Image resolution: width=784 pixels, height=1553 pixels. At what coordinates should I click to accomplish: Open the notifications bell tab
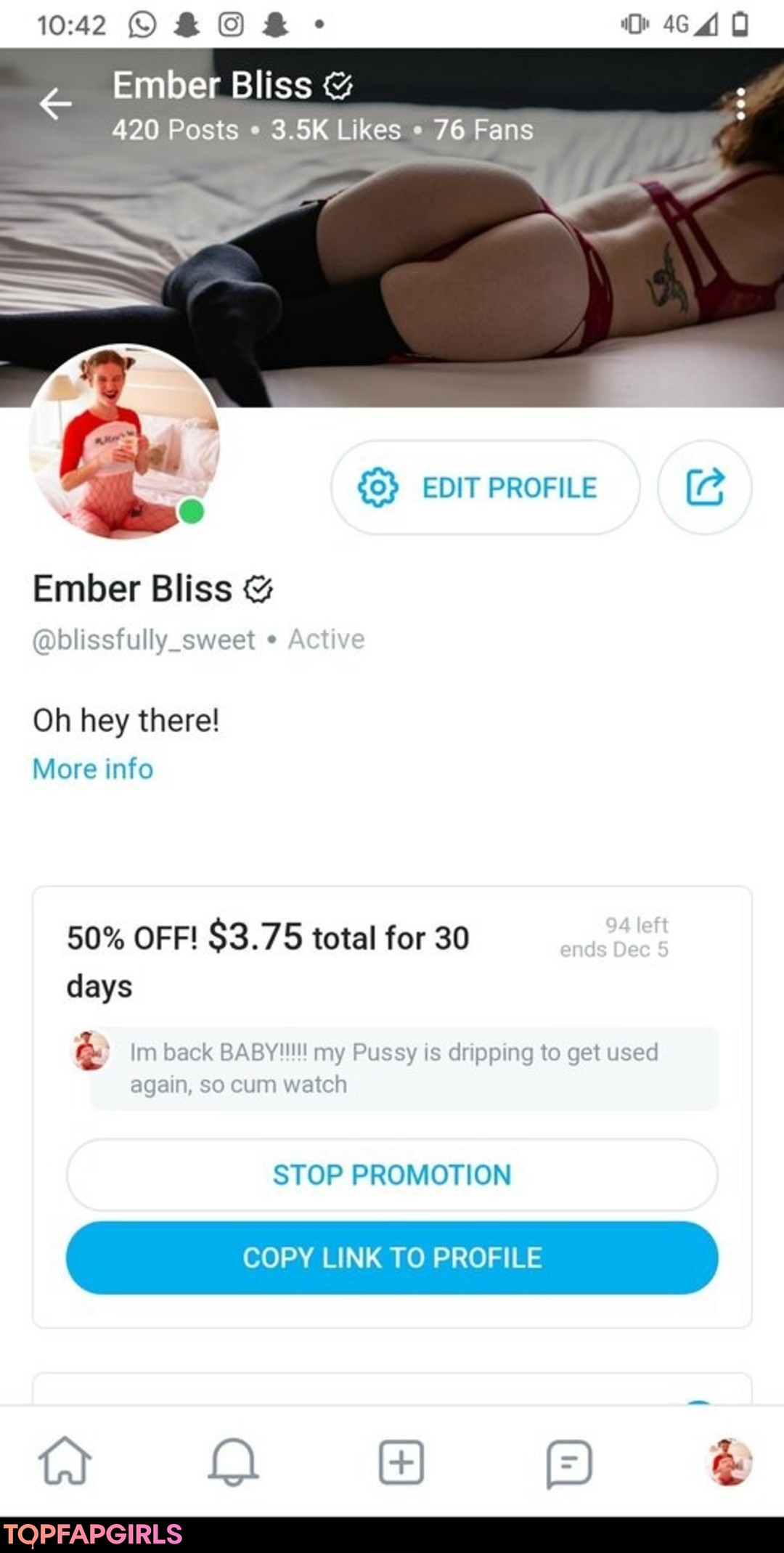tap(233, 1461)
